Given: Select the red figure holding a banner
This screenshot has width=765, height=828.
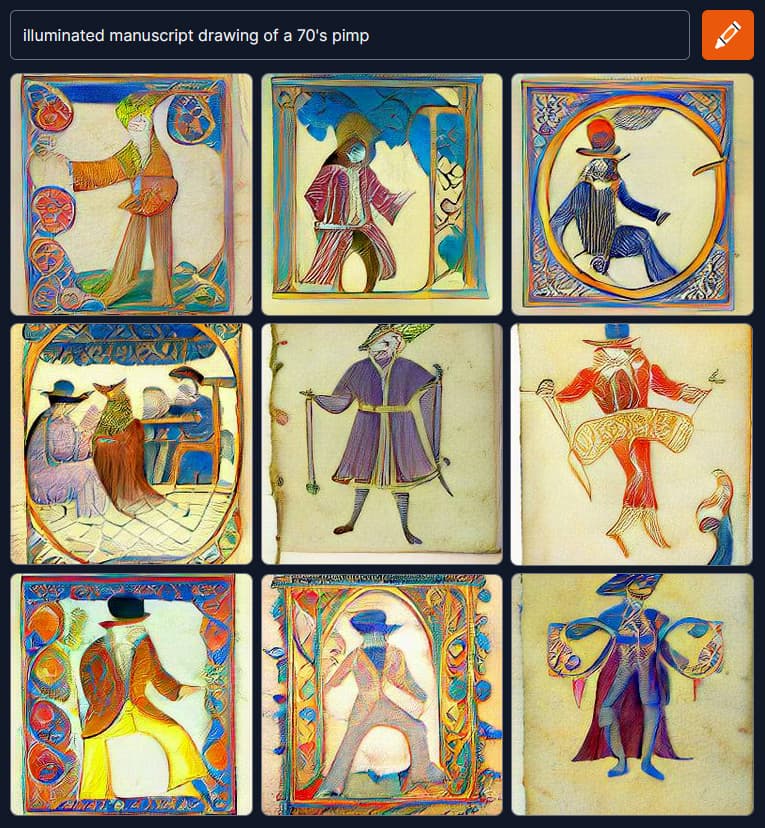Looking at the screenshot, I should click(631, 444).
